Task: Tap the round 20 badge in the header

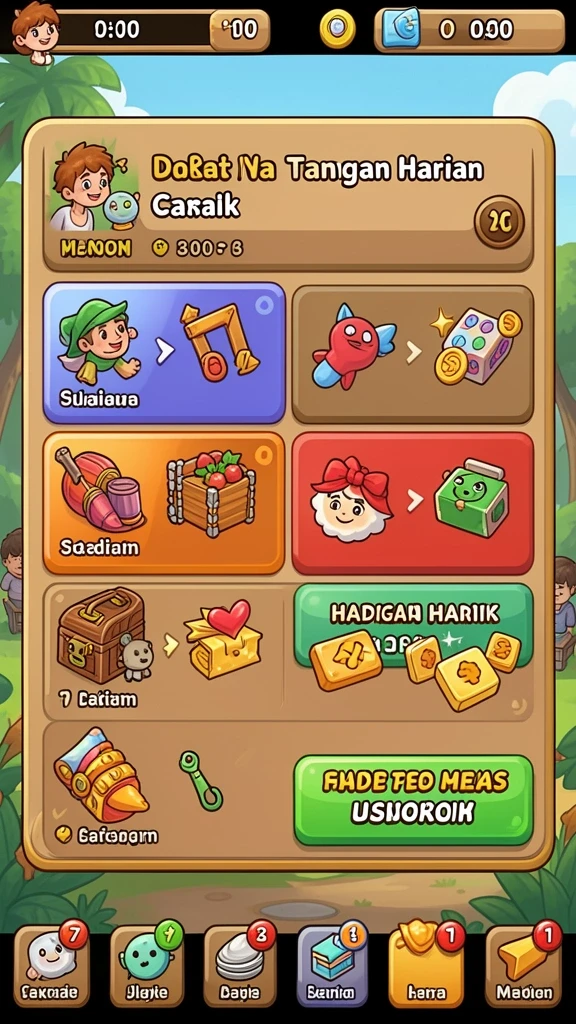Action: (499, 223)
